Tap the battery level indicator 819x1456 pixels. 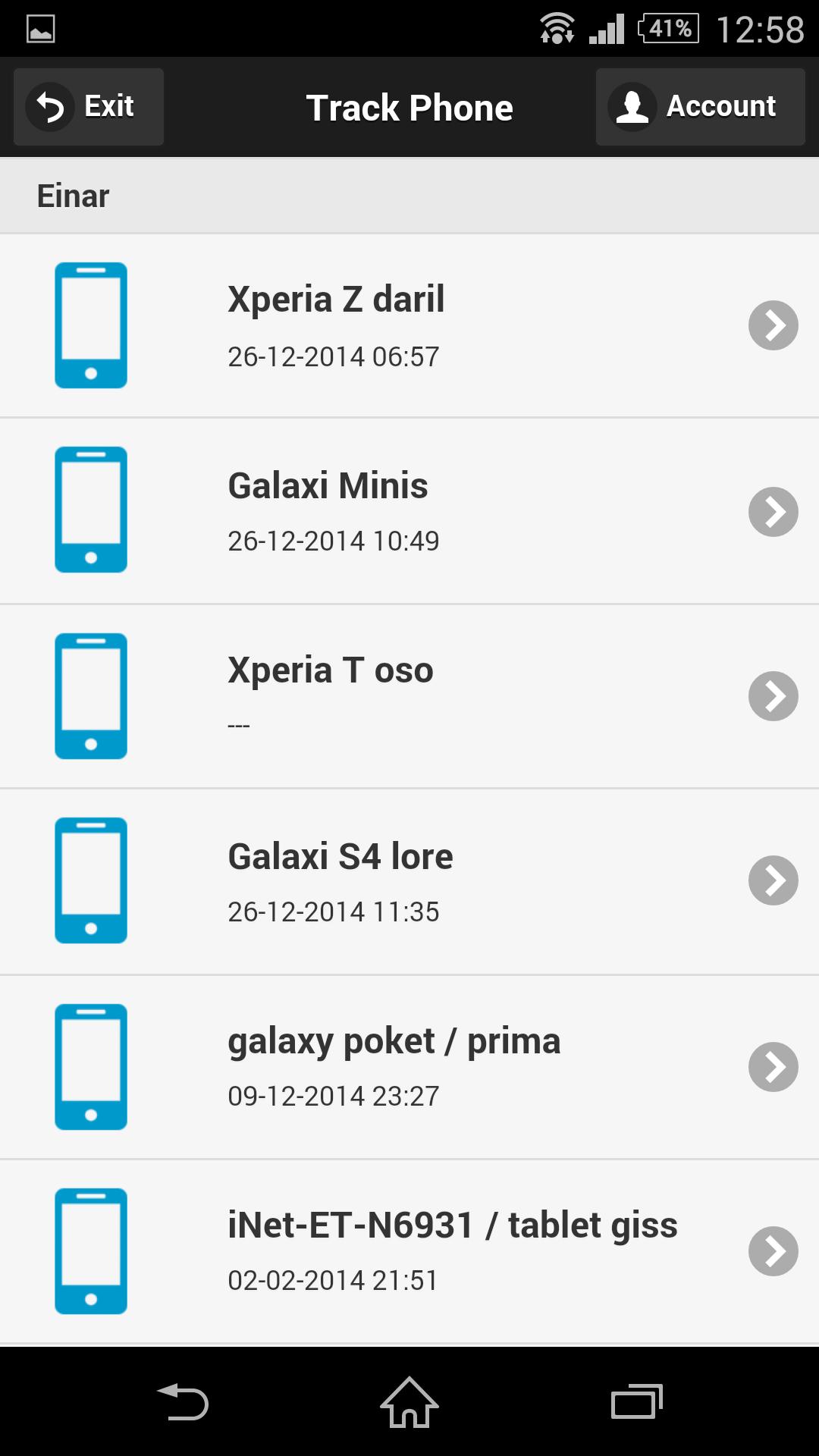[x=666, y=28]
